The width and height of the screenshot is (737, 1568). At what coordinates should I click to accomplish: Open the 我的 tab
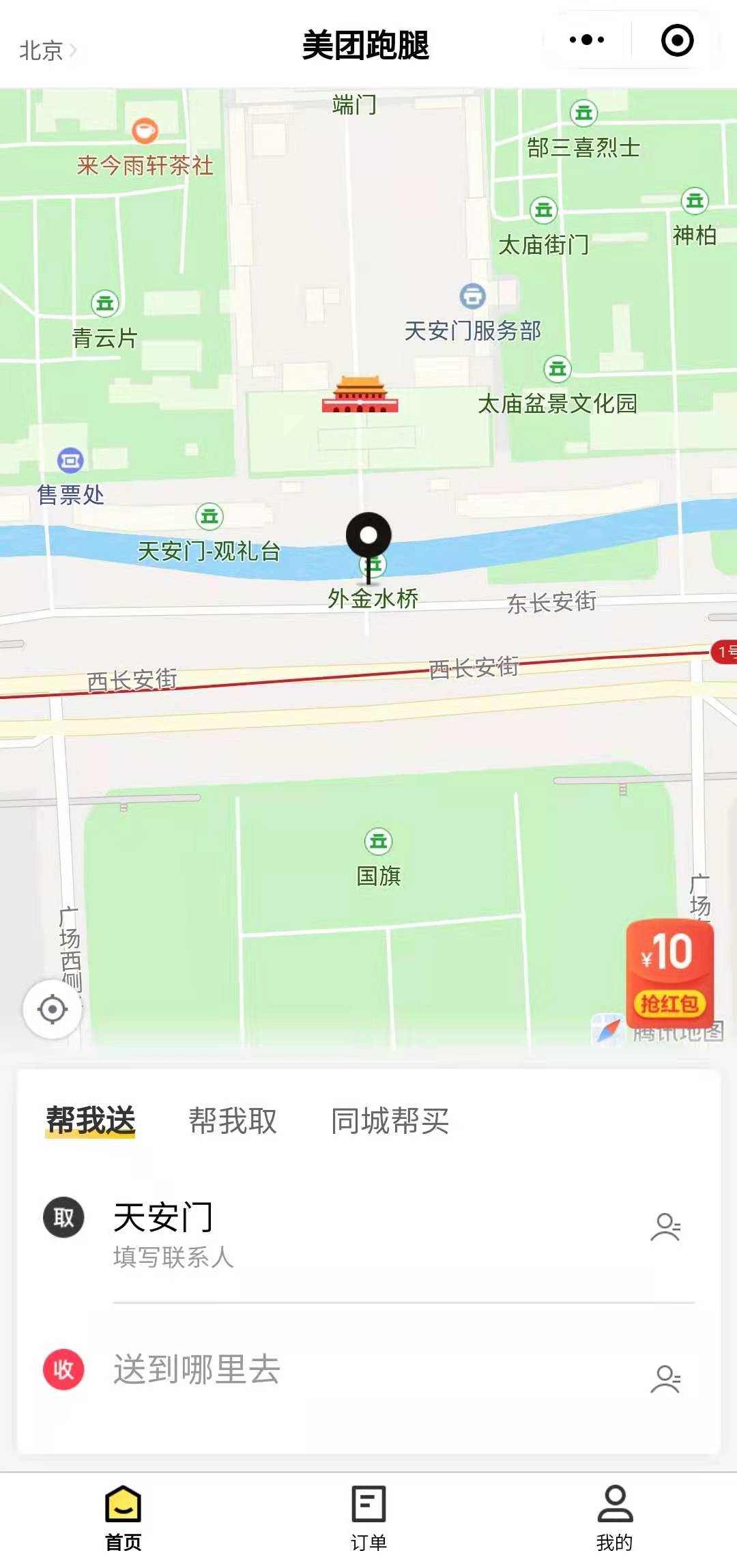(614, 1515)
